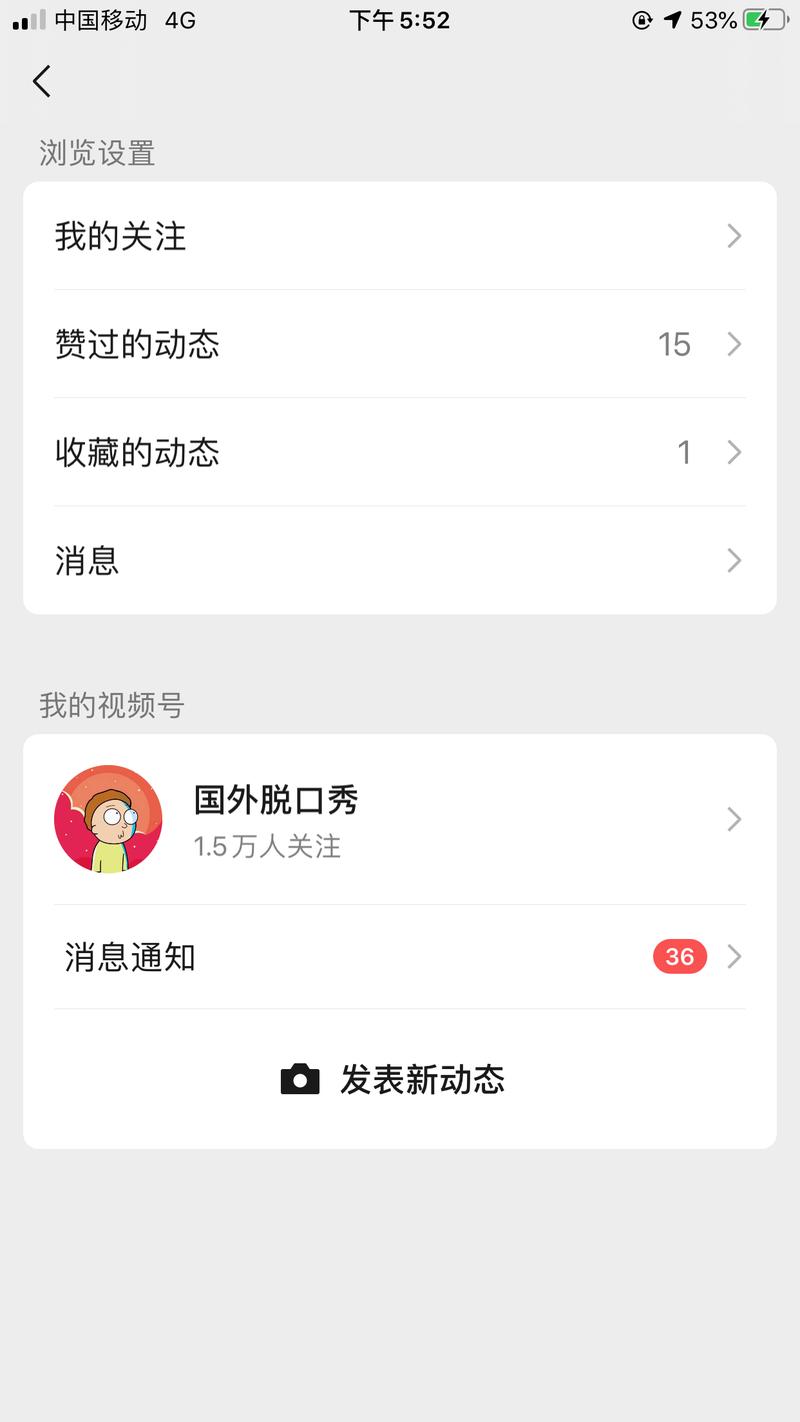Click the 国外脱口秀 channel avatar
The height and width of the screenshot is (1422, 800).
(108, 818)
